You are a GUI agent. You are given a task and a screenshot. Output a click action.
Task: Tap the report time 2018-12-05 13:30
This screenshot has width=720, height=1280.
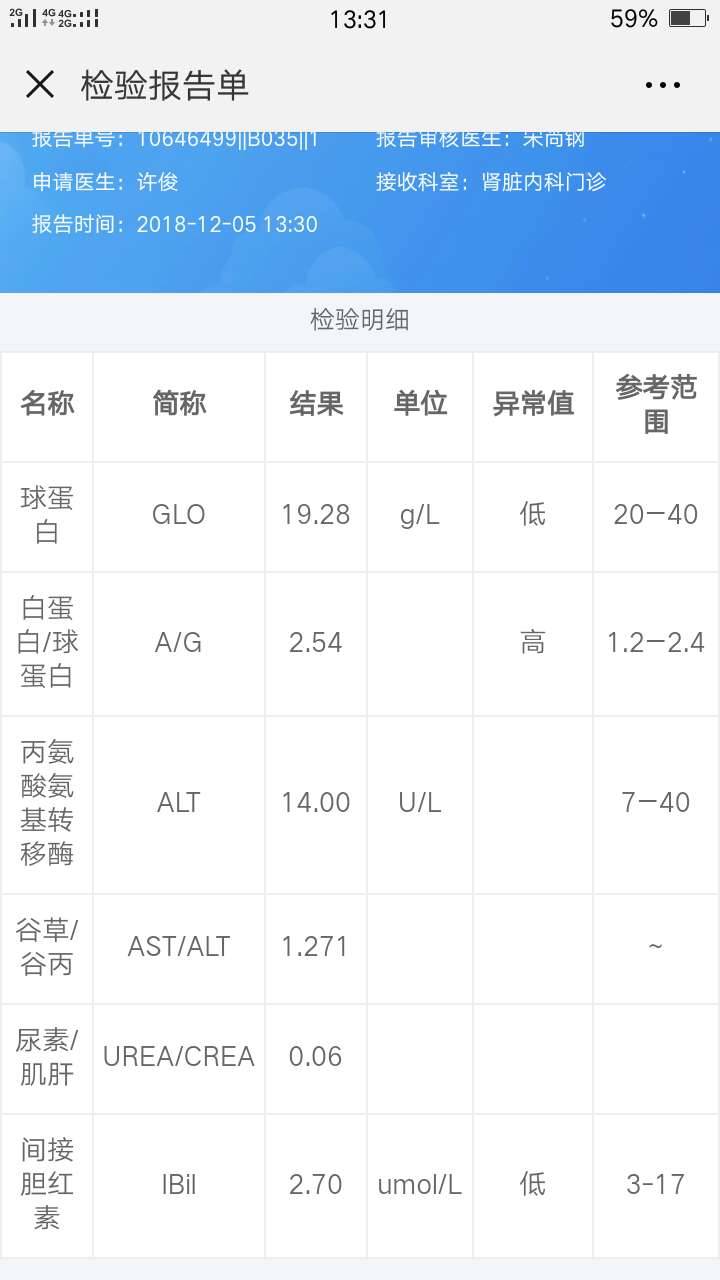click(230, 224)
